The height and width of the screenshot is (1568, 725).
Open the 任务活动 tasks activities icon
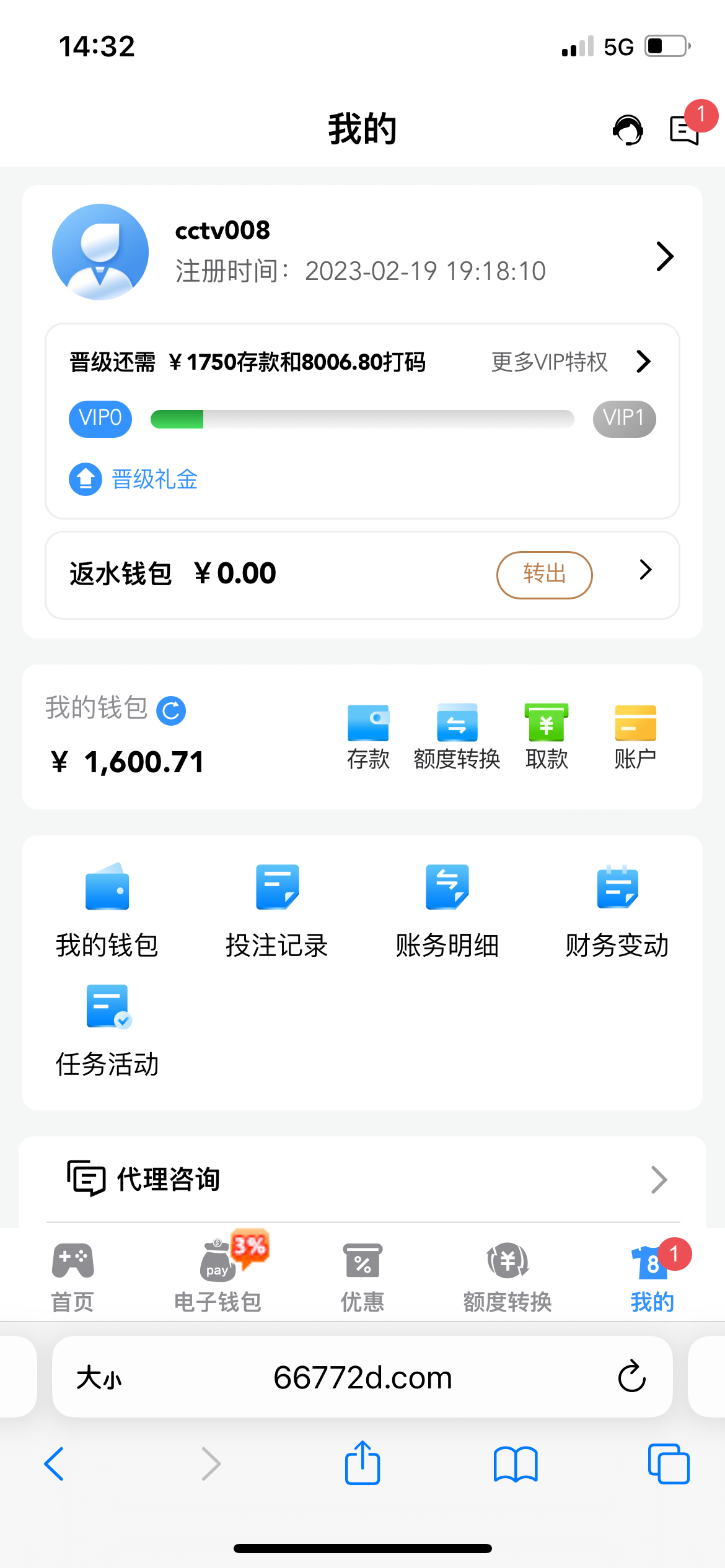point(107,1031)
